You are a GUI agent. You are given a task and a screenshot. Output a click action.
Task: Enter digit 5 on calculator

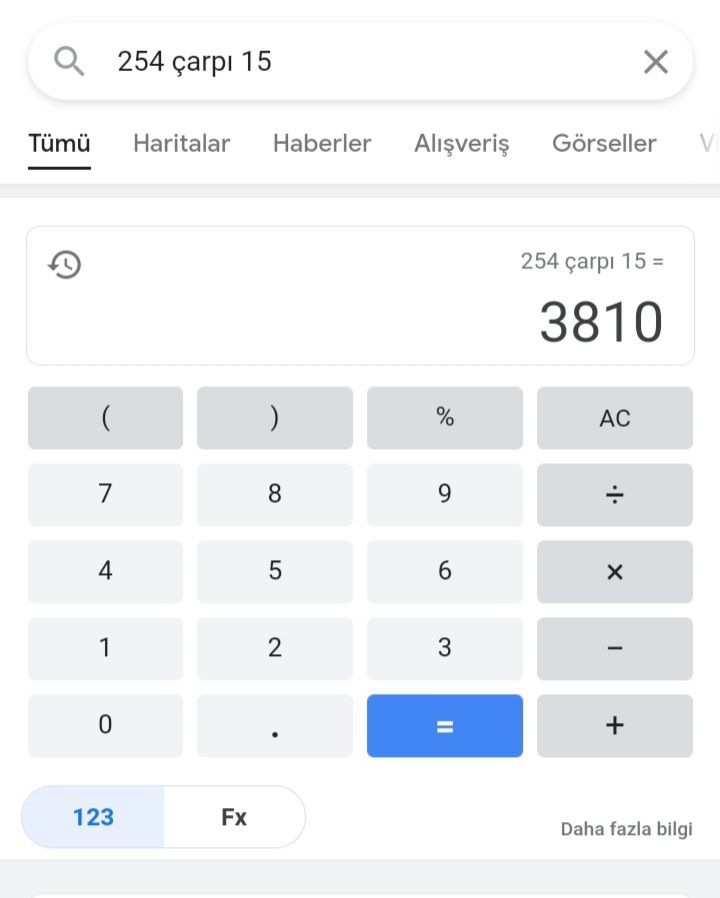click(x=274, y=571)
